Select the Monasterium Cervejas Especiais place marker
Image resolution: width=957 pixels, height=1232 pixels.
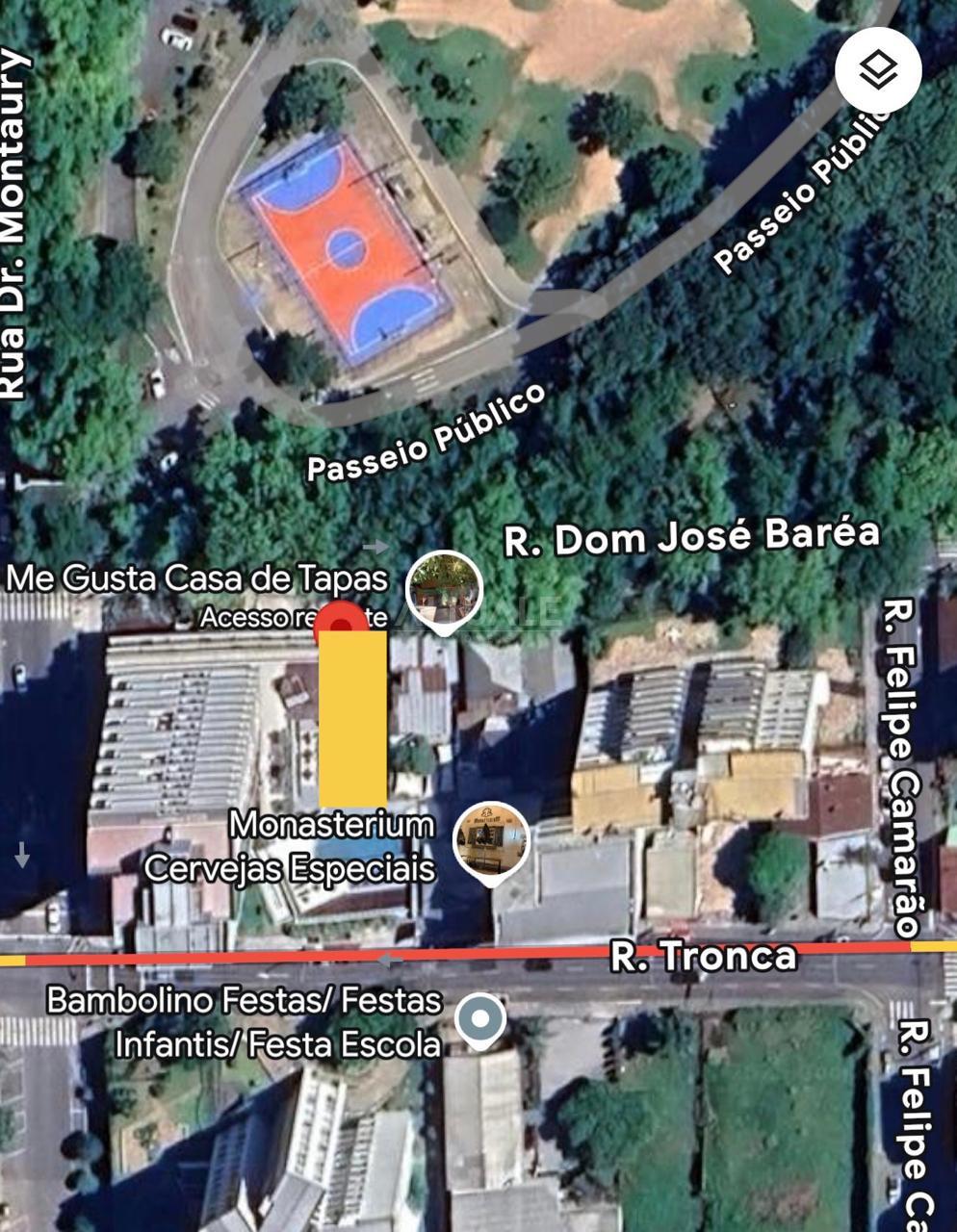coord(491,839)
